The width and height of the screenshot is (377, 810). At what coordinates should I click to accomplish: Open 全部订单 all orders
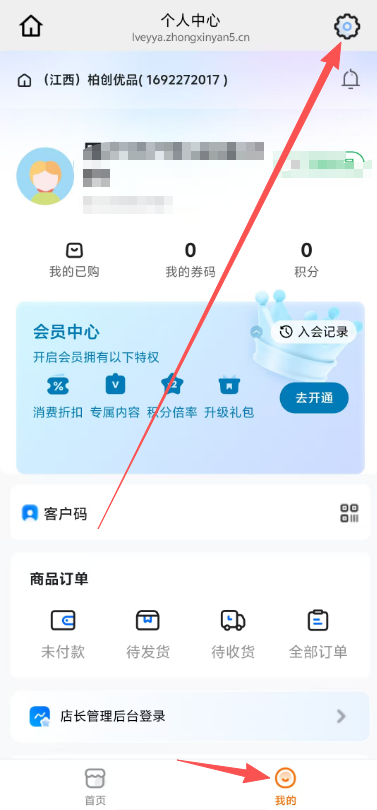(x=318, y=634)
